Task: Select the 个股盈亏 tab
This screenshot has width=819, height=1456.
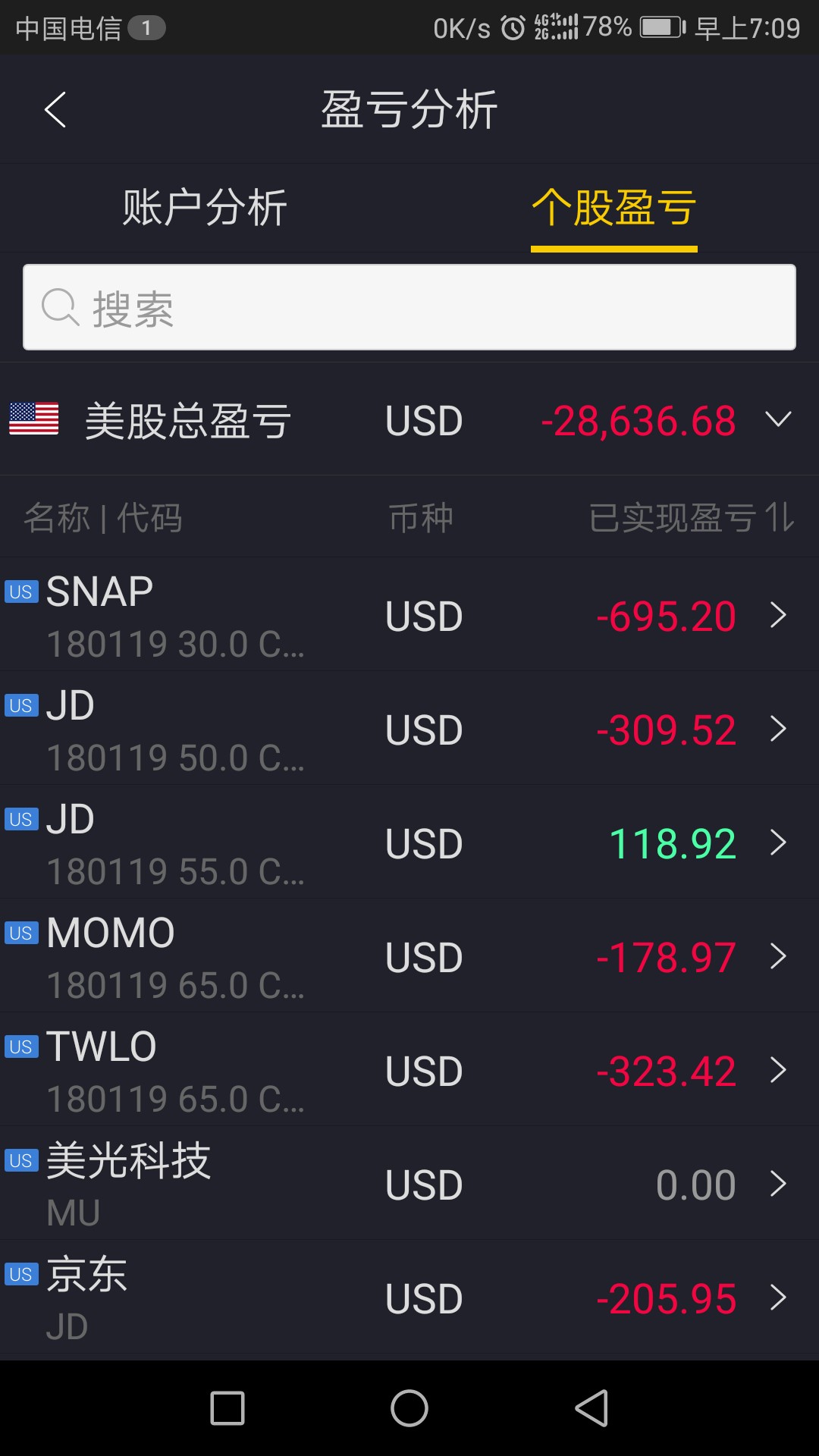Action: pos(613,207)
